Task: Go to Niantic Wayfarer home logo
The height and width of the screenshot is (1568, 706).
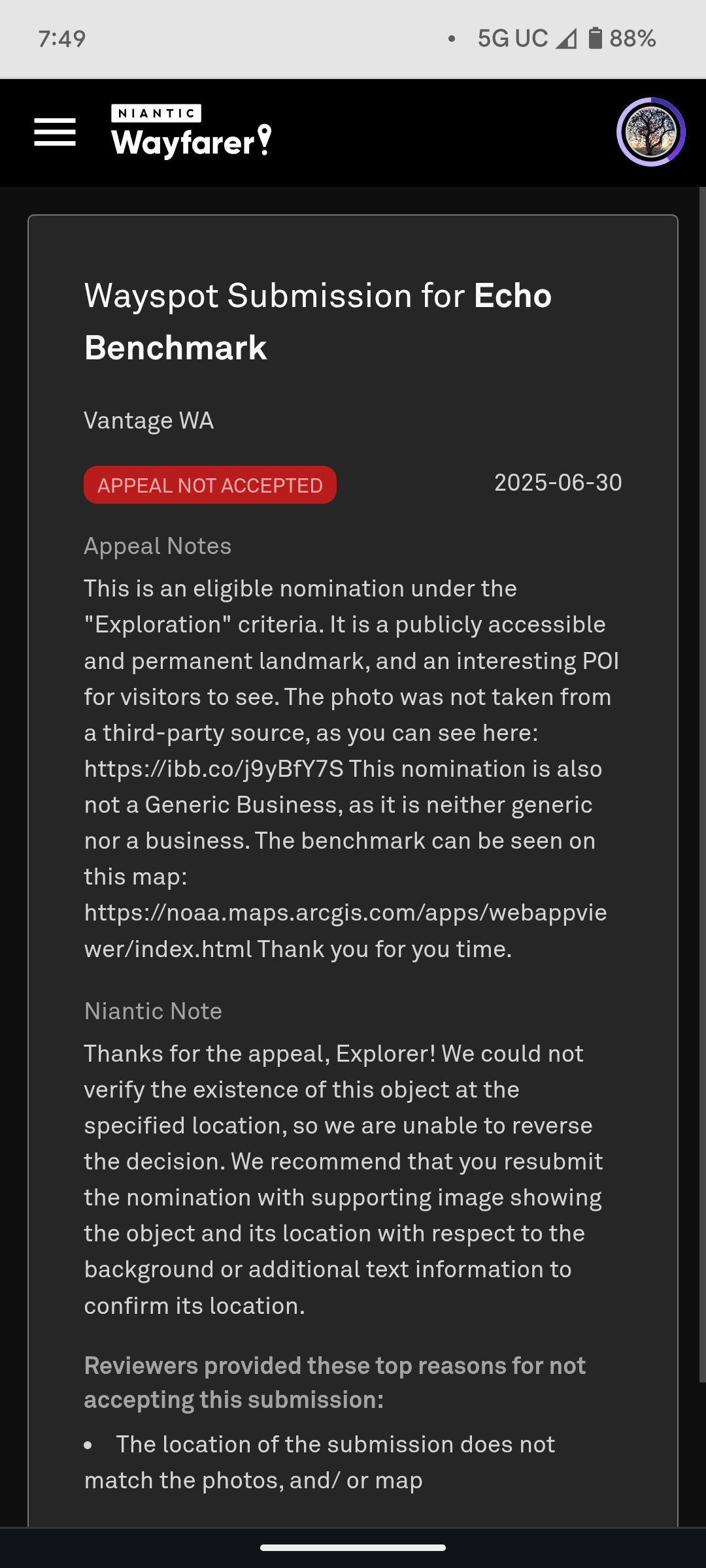Action: click(191, 133)
